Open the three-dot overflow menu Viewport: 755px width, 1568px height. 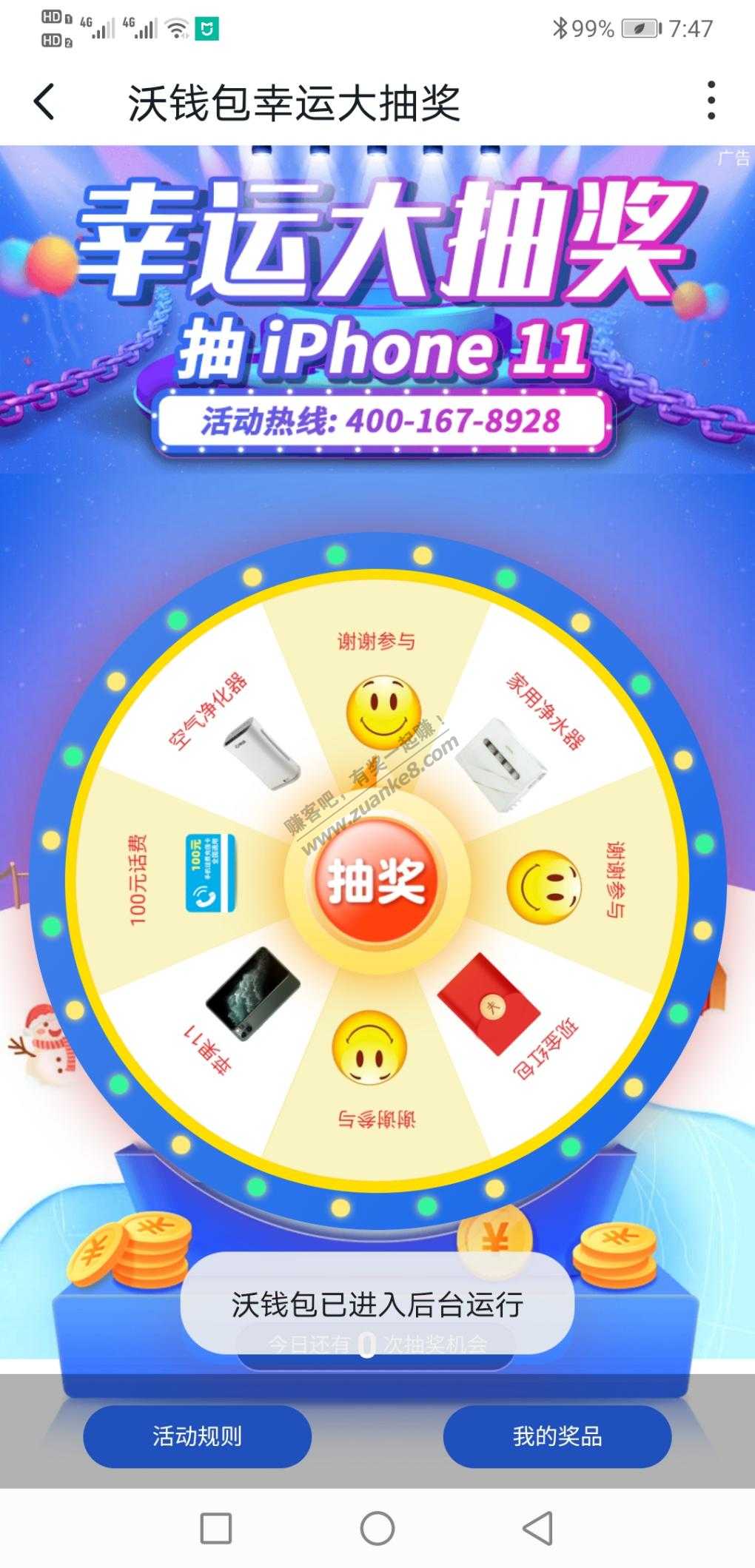pos(711,101)
